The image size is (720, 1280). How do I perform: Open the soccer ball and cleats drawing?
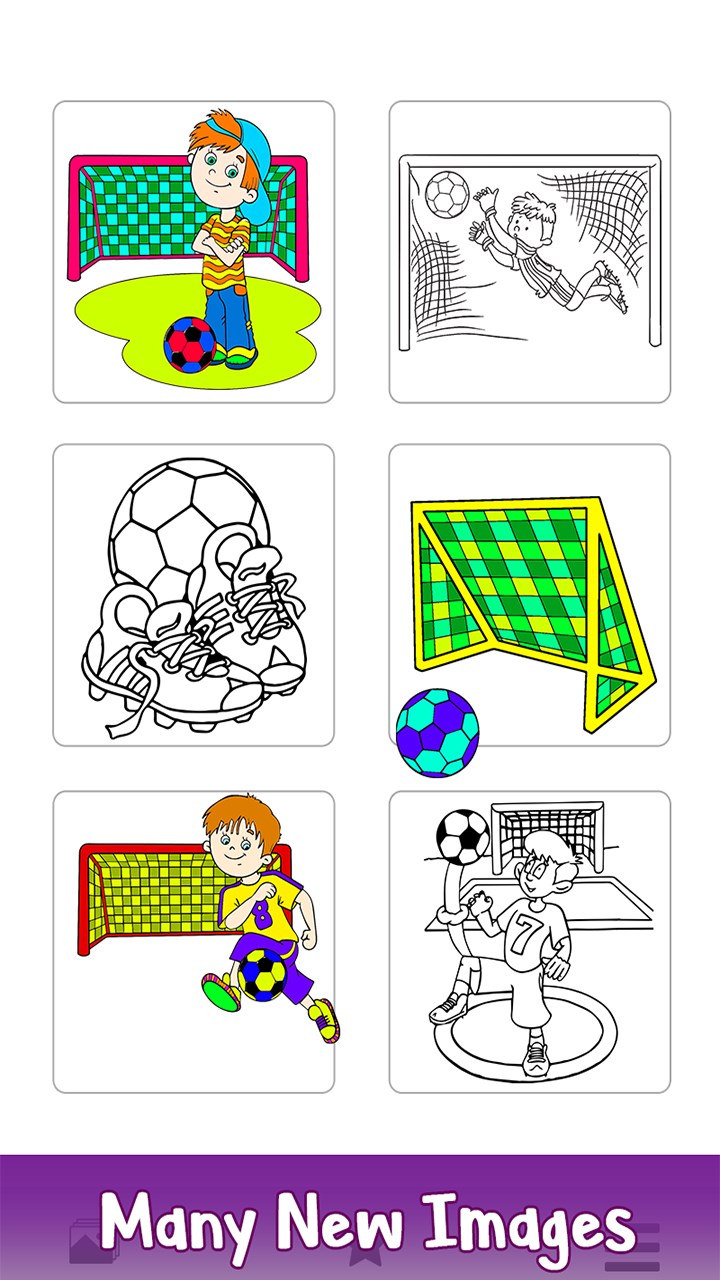(x=193, y=595)
